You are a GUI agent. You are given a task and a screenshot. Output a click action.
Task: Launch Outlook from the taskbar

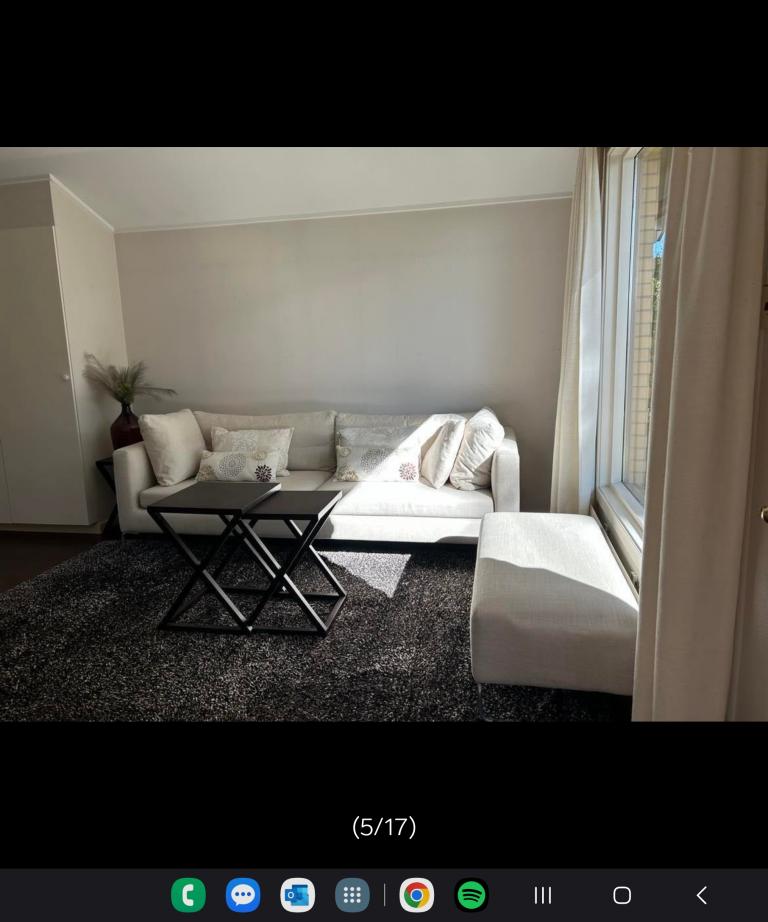point(297,895)
